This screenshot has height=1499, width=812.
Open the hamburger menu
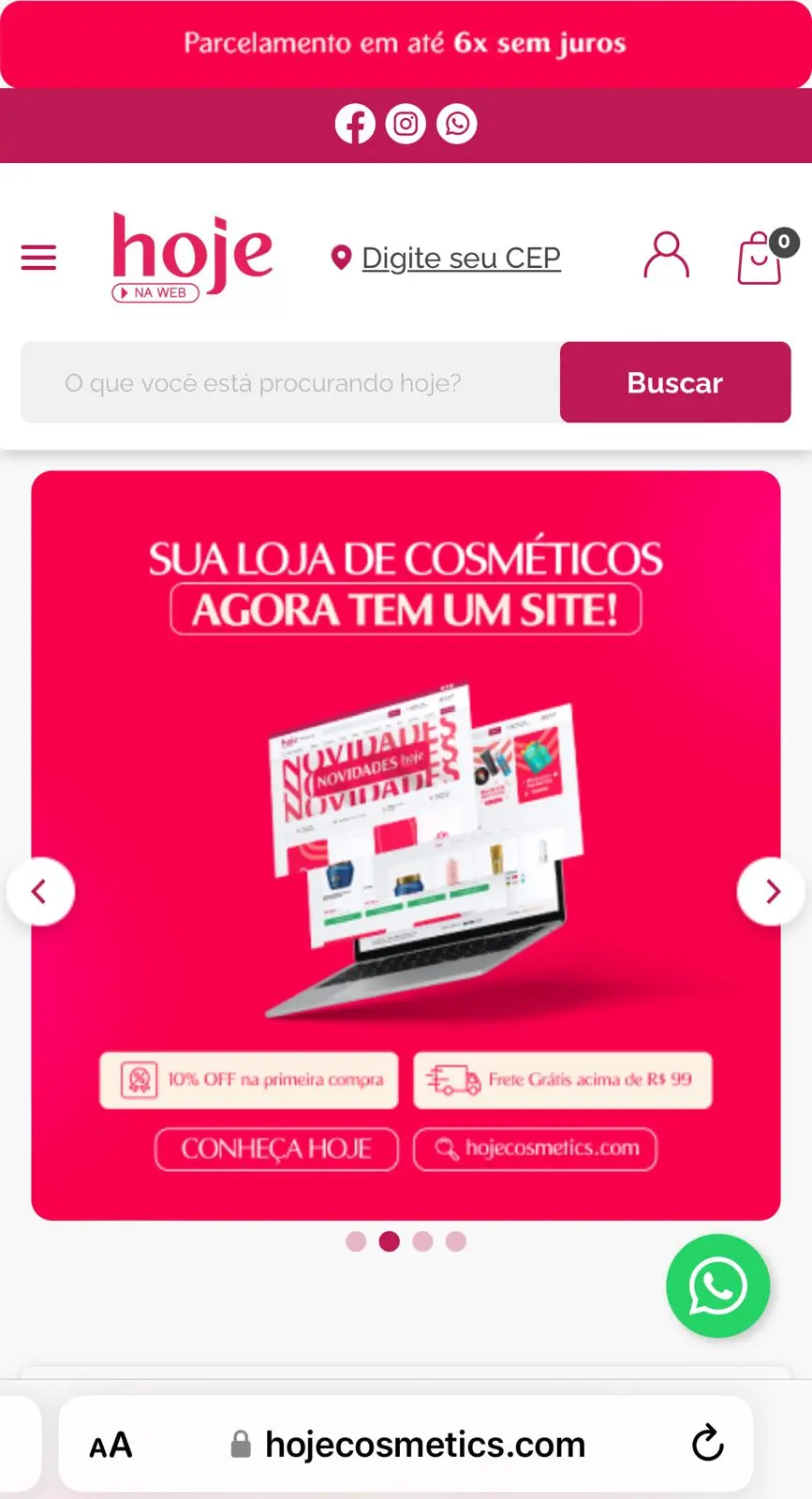tap(38, 257)
